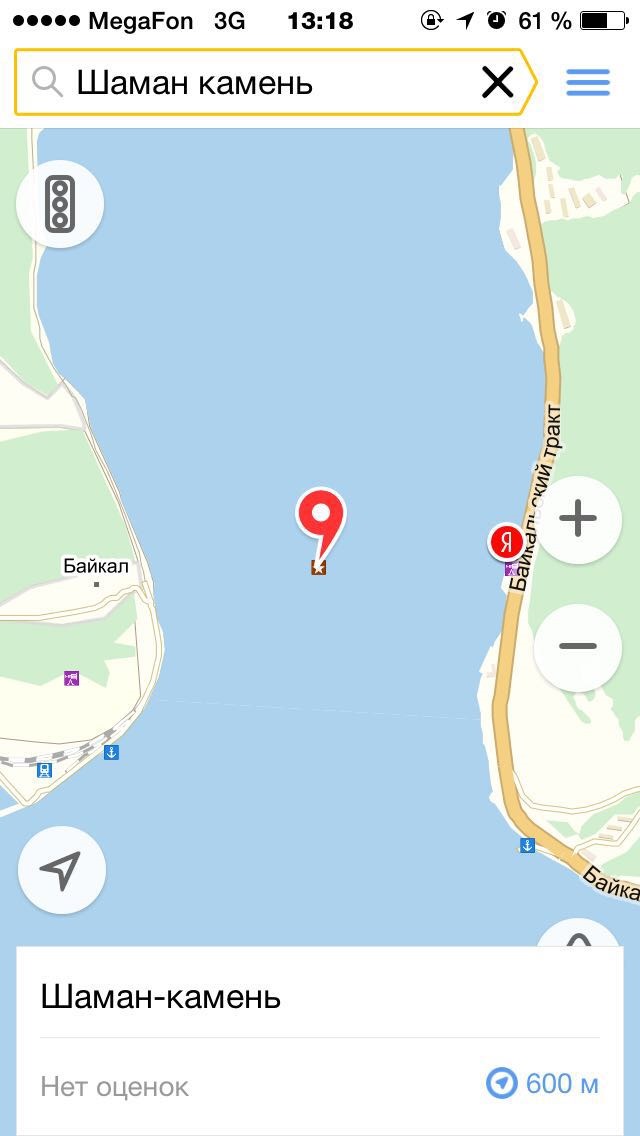Center map on my location
Screen dimensions: 640x1136
point(61,870)
